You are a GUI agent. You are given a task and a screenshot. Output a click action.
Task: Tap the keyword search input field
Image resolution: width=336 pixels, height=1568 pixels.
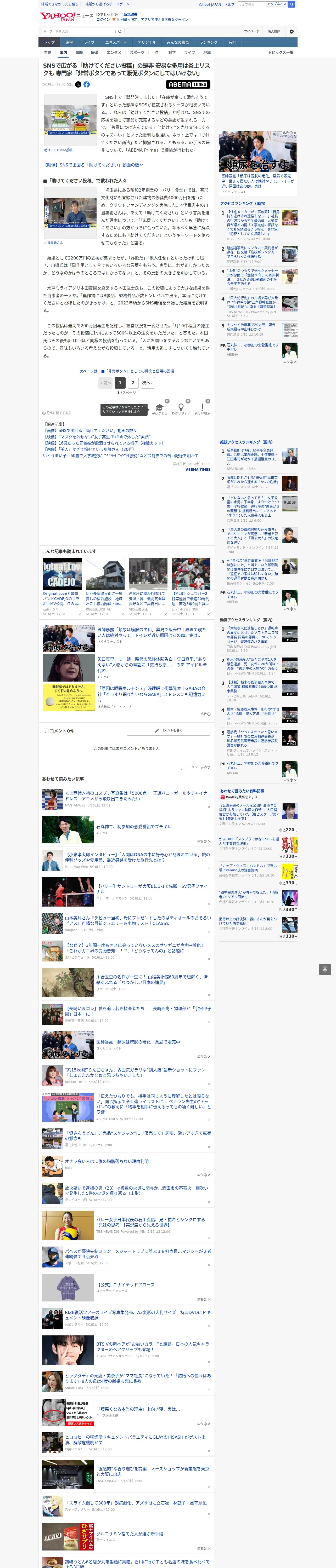click(79, 31)
